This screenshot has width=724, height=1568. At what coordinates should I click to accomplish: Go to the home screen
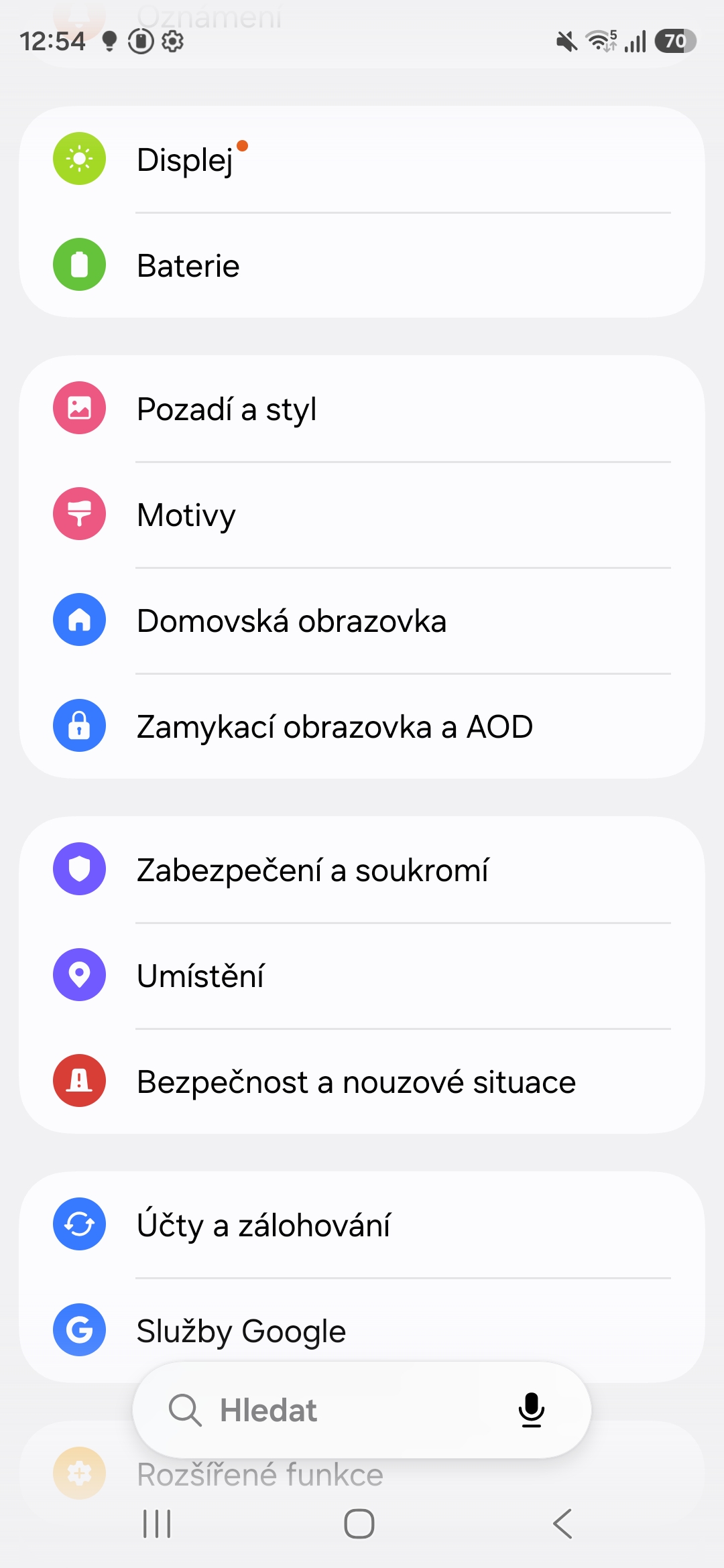[x=359, y=1524]
